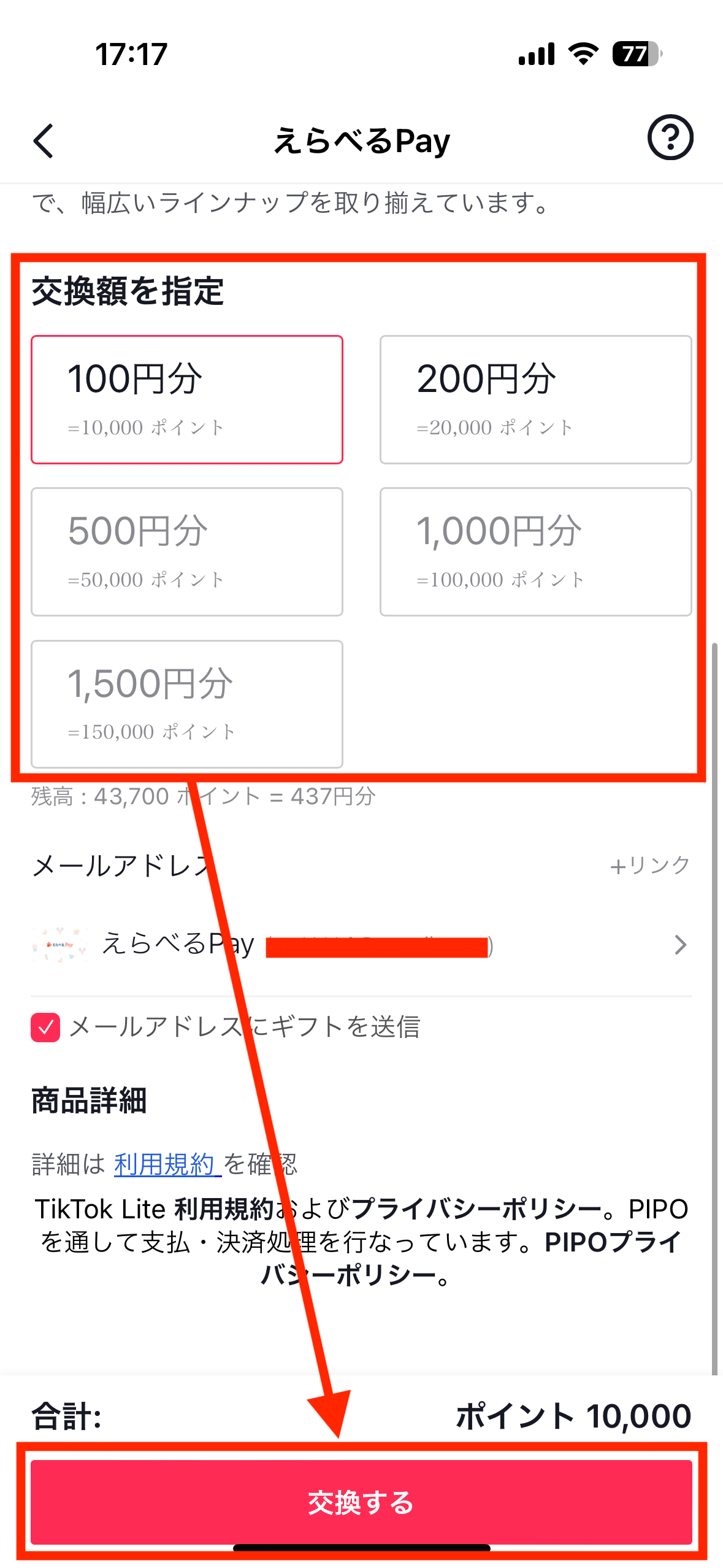Go back with the back arrow

(44, 140)
